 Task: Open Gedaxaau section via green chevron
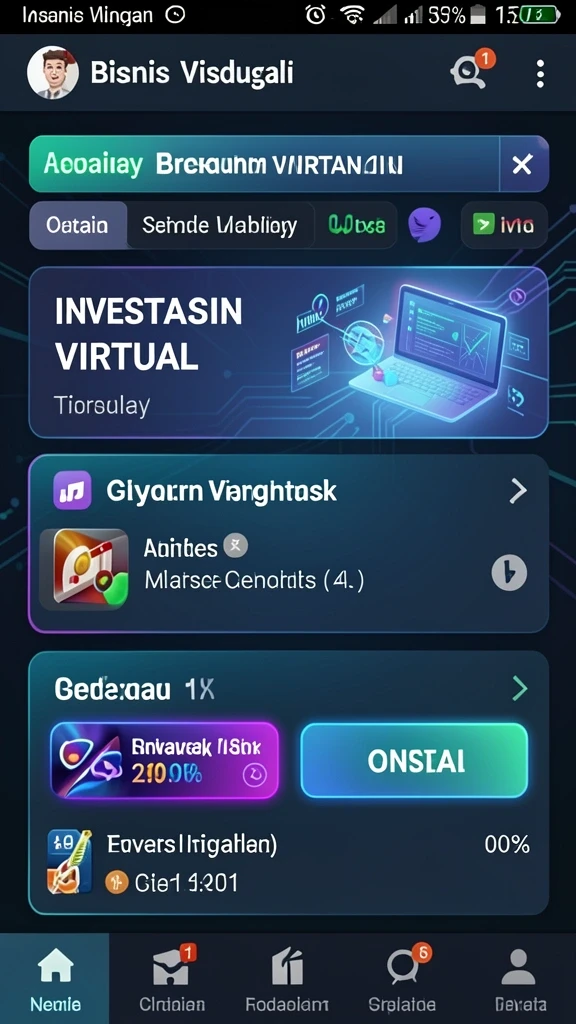coord(520,688)
